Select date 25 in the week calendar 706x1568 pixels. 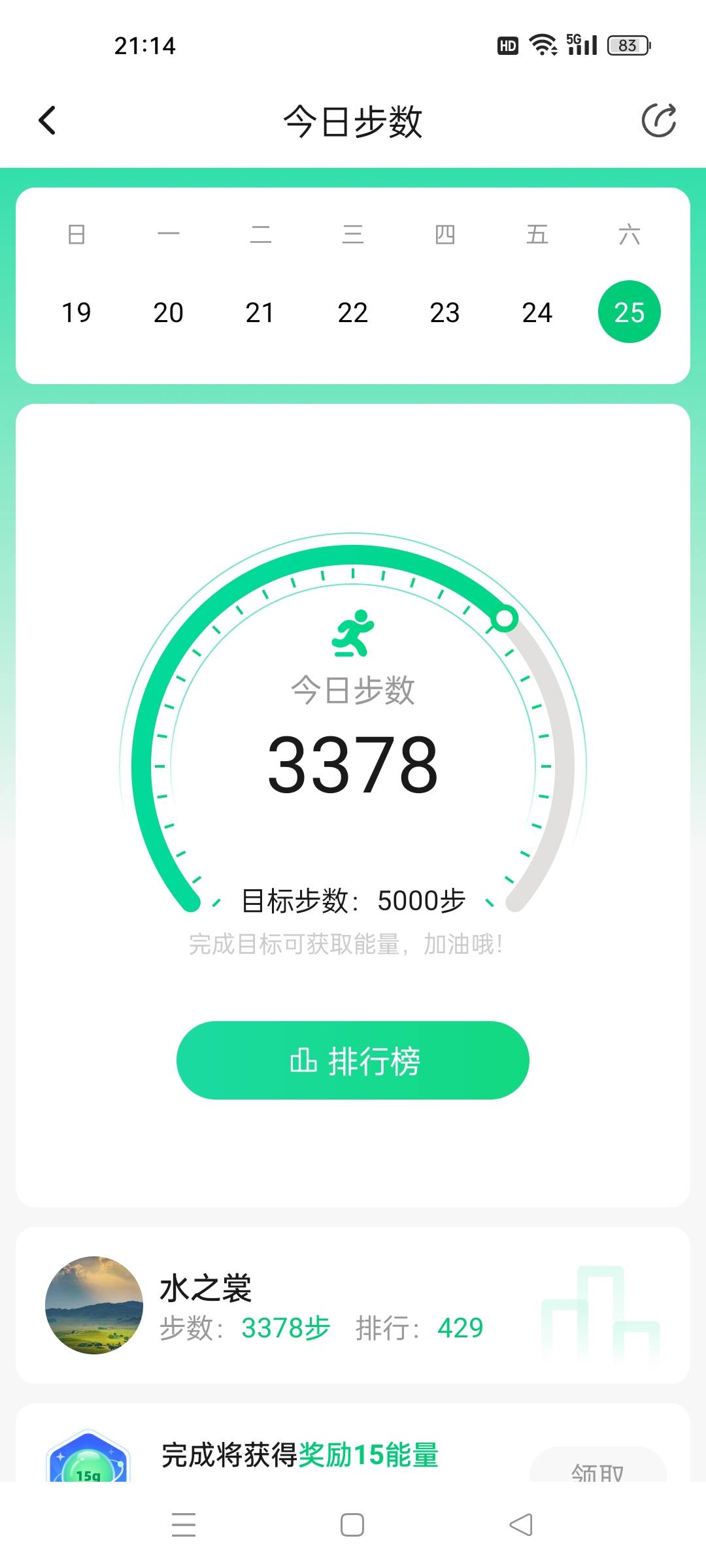629,312
